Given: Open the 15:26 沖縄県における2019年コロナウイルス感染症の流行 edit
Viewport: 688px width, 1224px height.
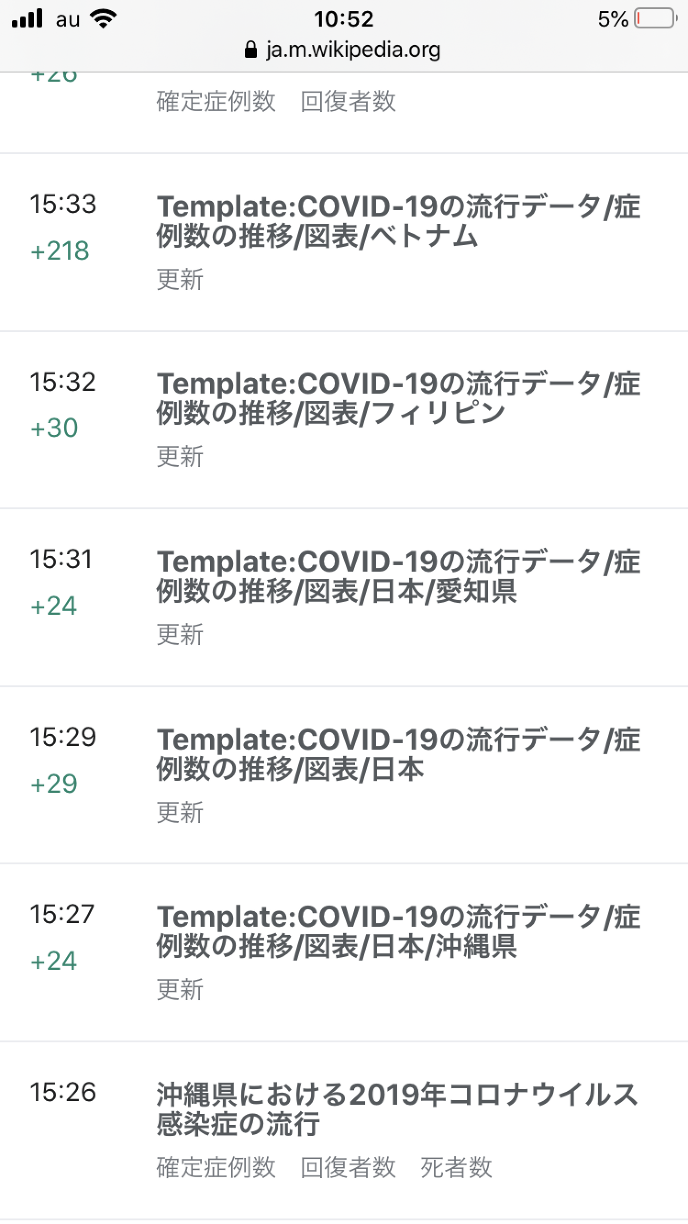Looking at the screenshot, I should [x=396, y=1108].
